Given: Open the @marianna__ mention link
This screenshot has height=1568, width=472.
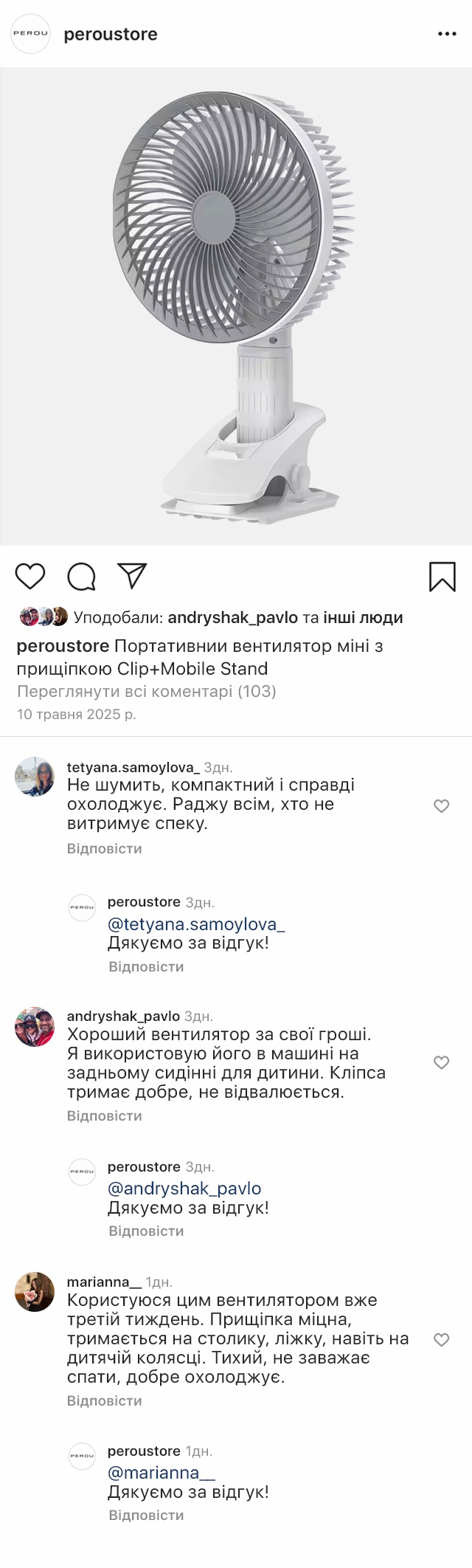Looking at the screenshot, I should tap(161, 1473).
